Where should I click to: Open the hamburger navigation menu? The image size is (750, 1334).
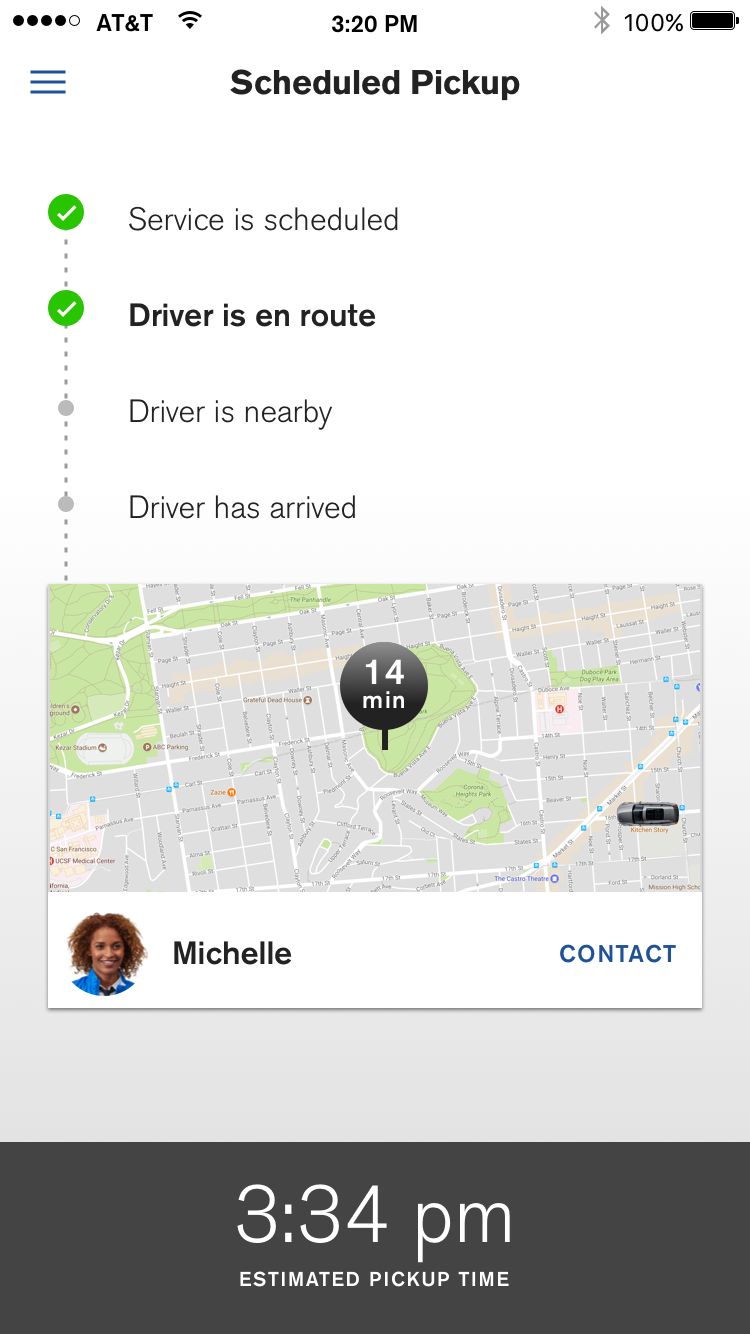47,82
